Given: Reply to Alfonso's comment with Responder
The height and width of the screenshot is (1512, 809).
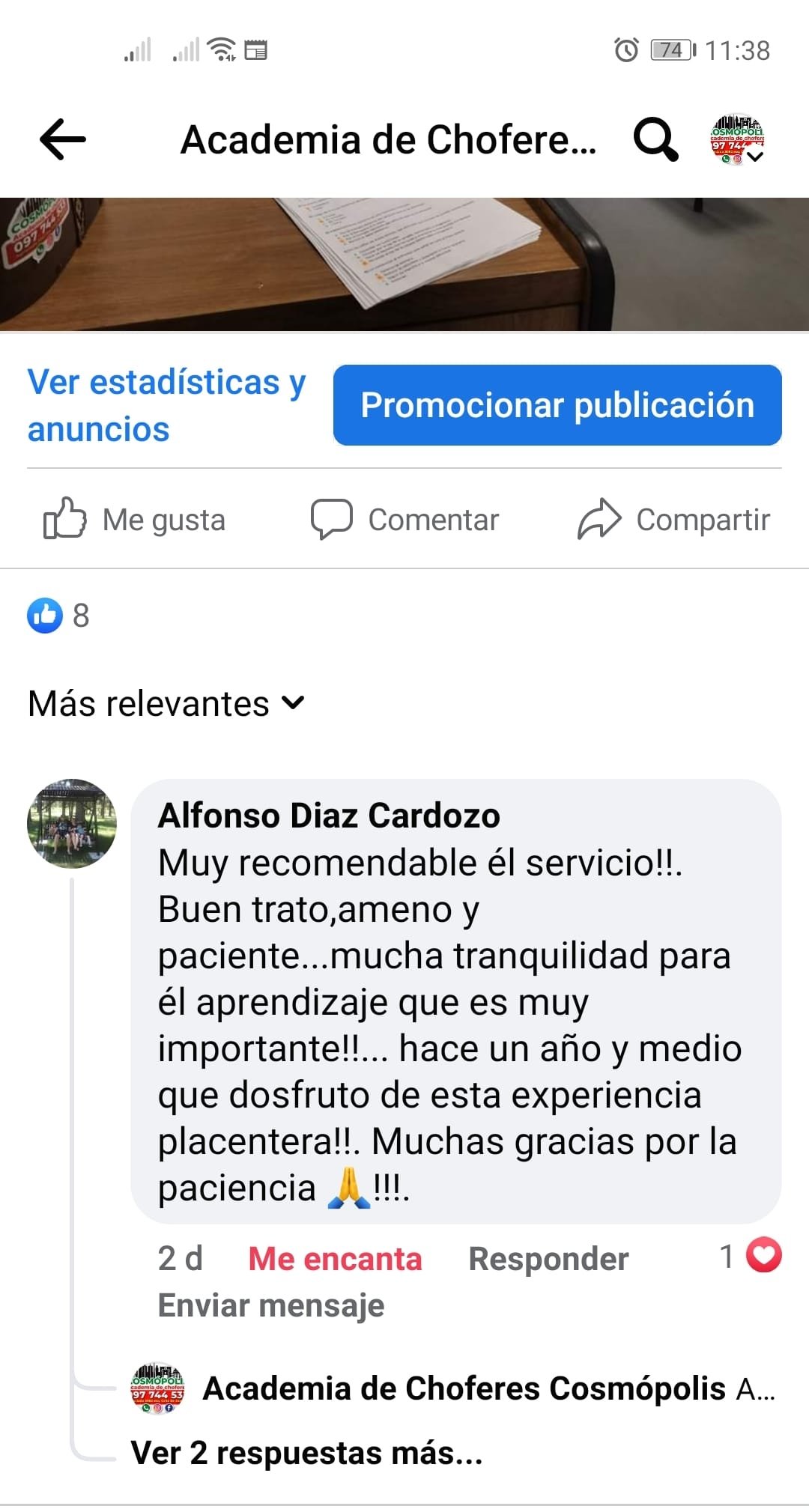Looking at the screenshot, I should [x=548, y=1259].
